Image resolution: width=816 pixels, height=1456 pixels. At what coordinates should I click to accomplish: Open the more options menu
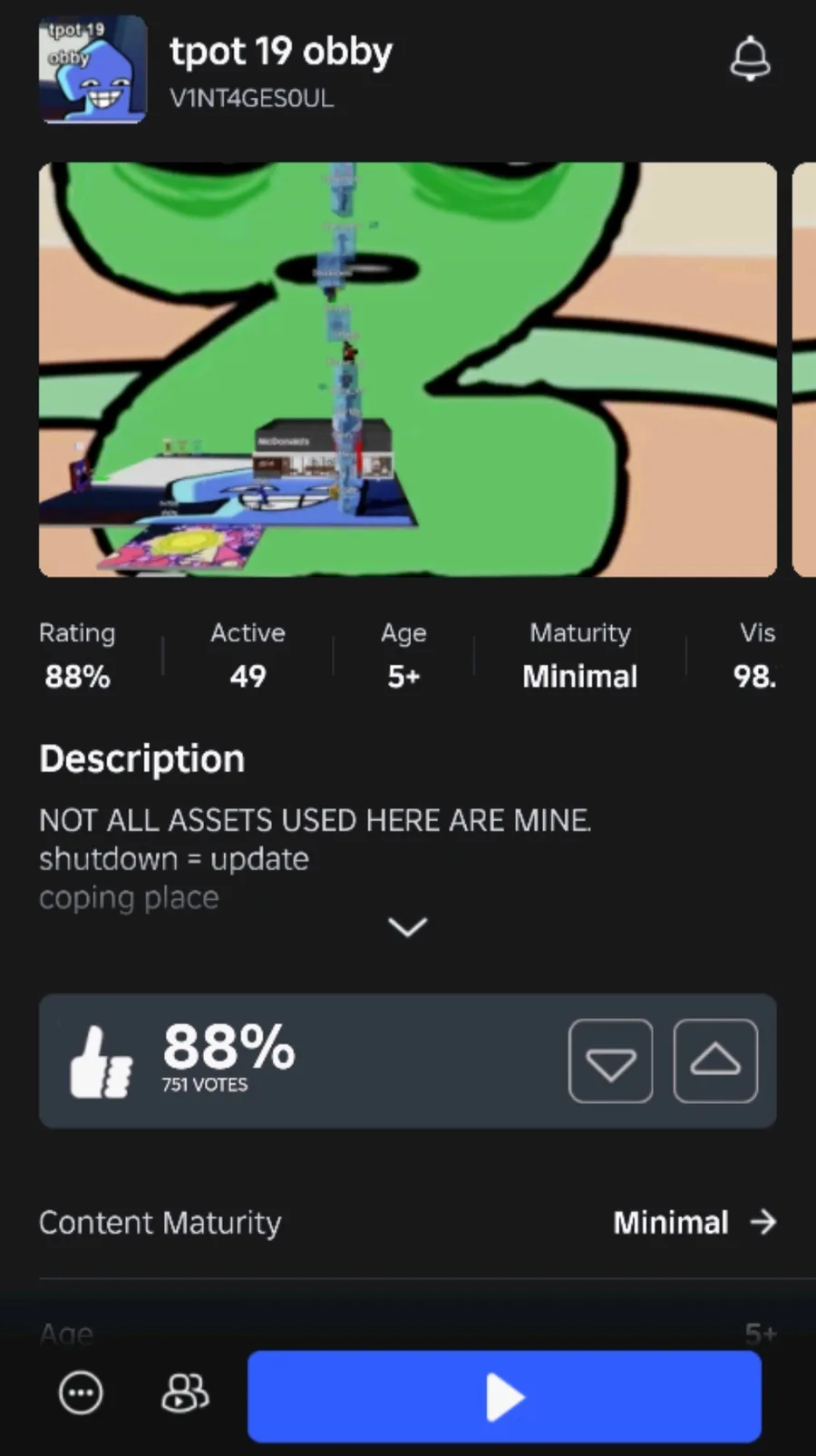tap(81, 1392)
